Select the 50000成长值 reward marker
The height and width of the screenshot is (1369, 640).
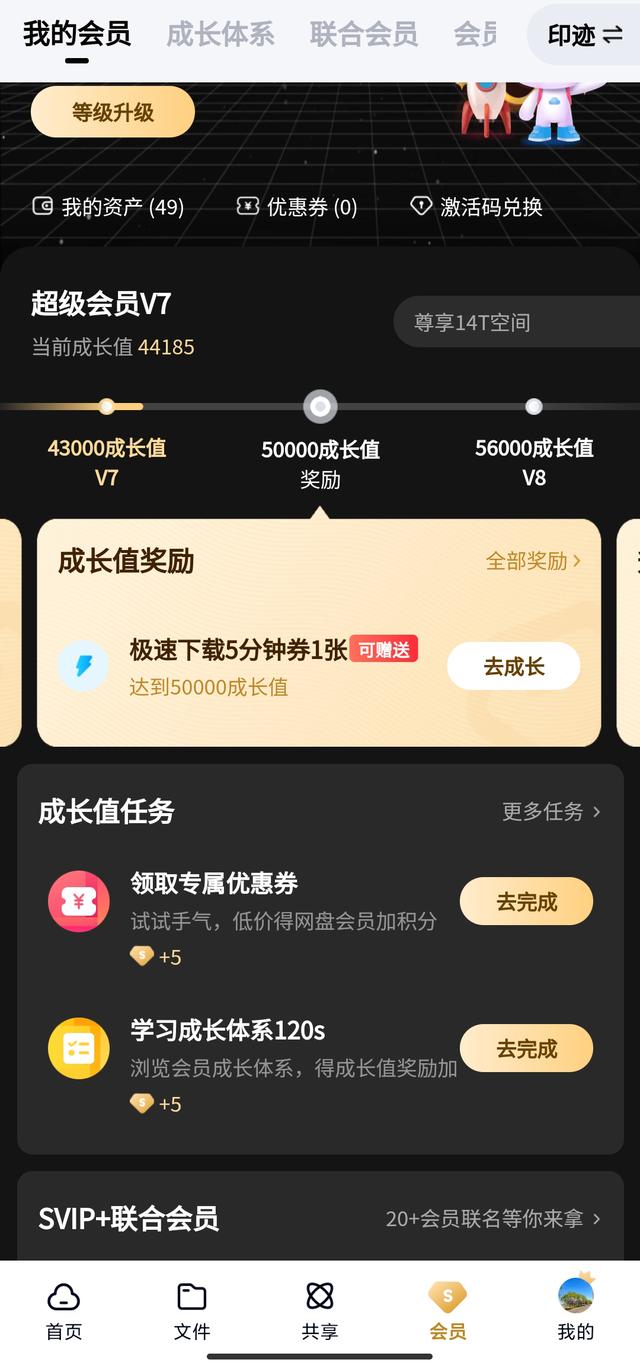click(320, 407)
